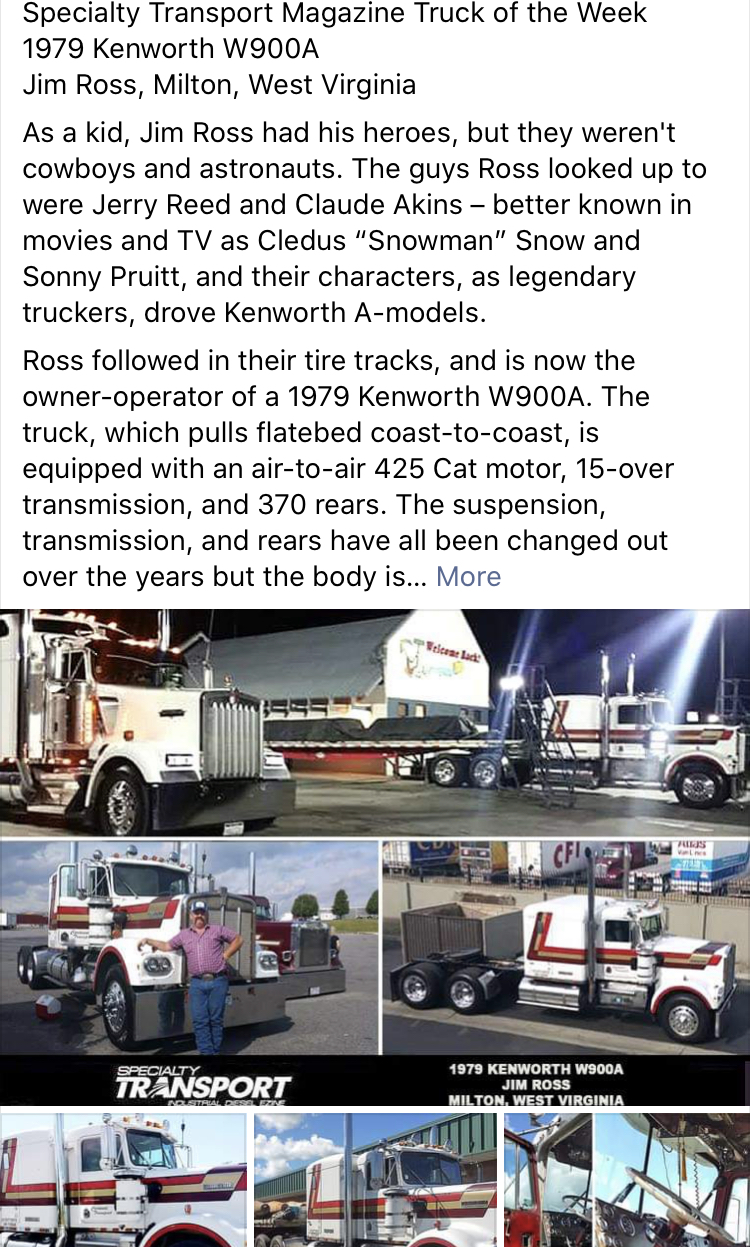Screen dimensions: 750x1247
Task: Open the bottom-left truck cab photo
Action: [122, 1180]
